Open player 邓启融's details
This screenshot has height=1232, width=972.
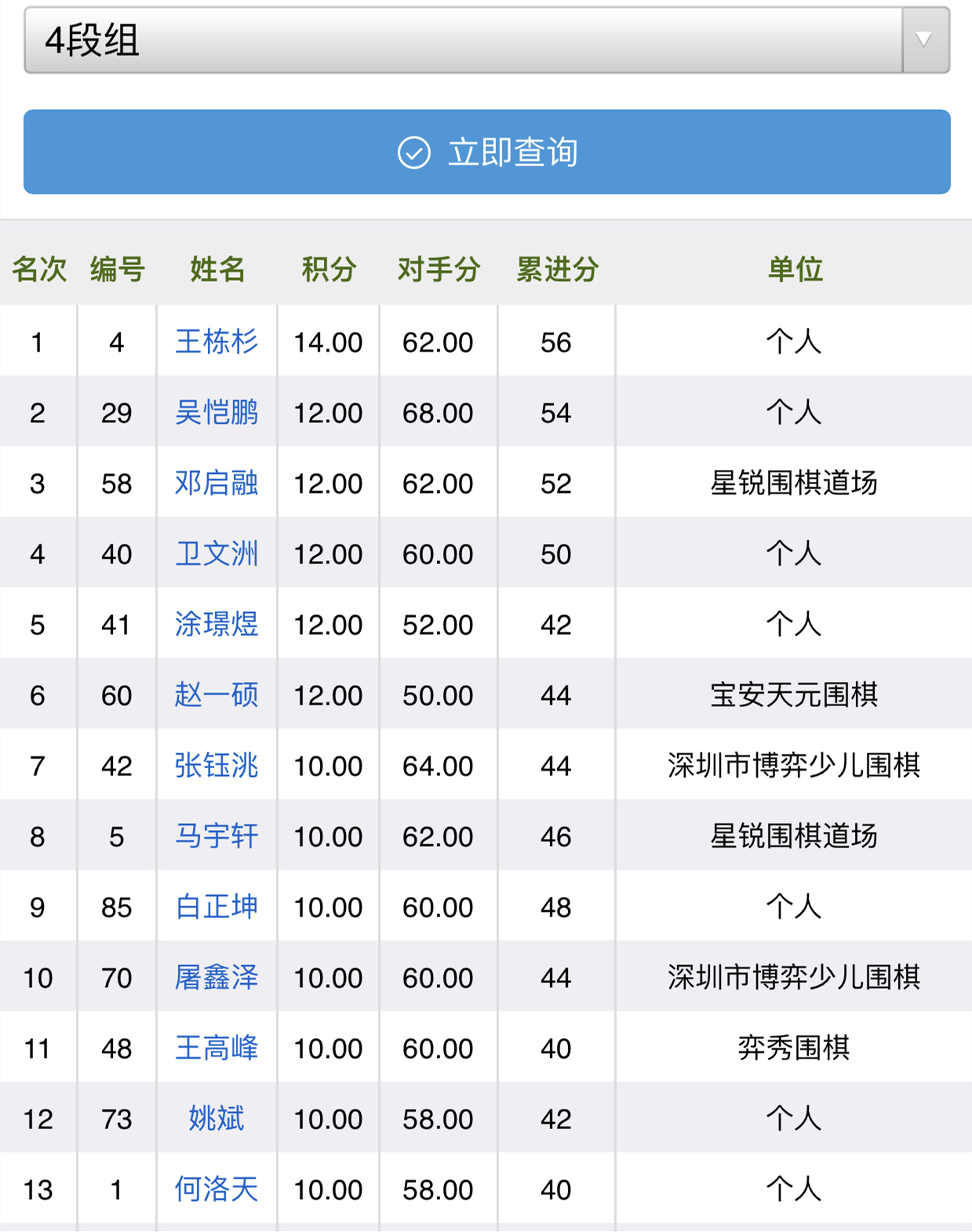[217, 483]
